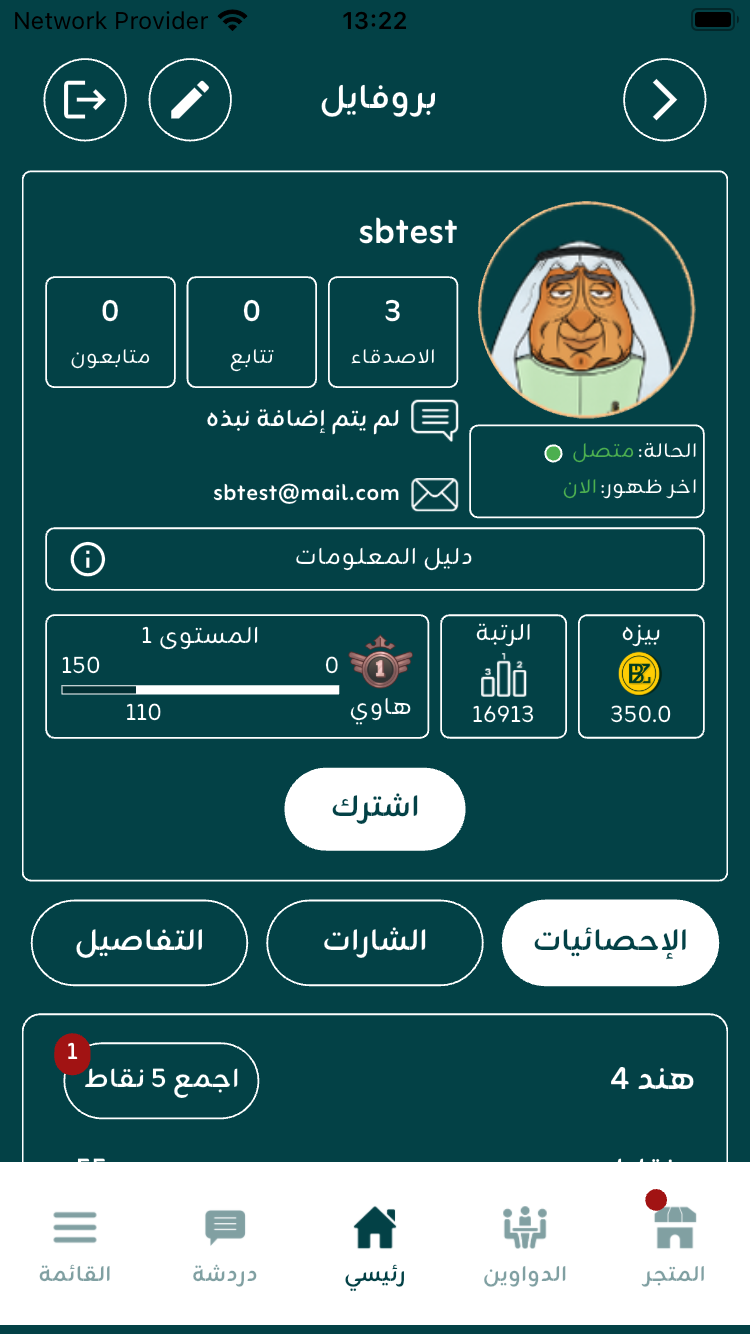This screenshot has height=1334, width=750.
Task: Switch to the الإحصائيات tab
Action: click(610, 942)
